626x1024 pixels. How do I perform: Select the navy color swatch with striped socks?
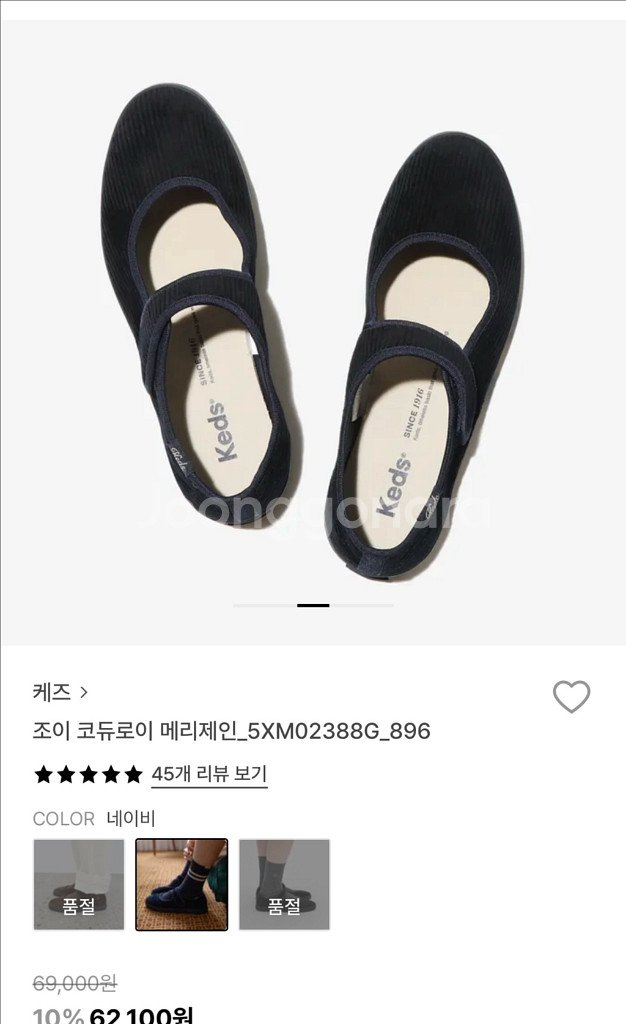pyautogui.click(x=181, y=884)
